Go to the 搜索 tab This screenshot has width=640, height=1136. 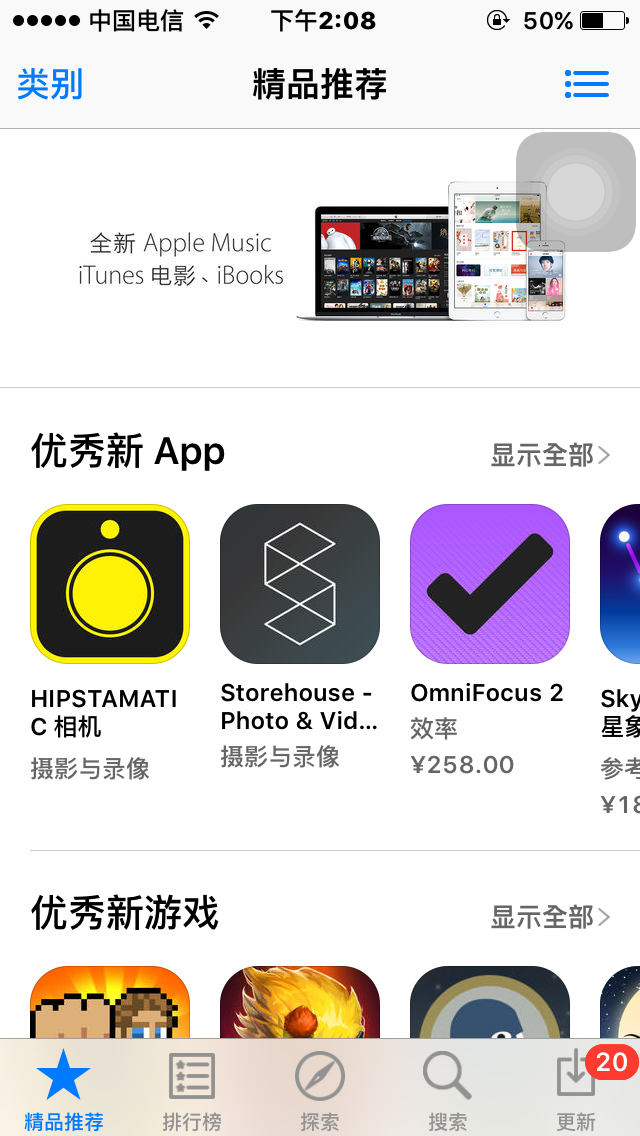(x=447, y=1090)
